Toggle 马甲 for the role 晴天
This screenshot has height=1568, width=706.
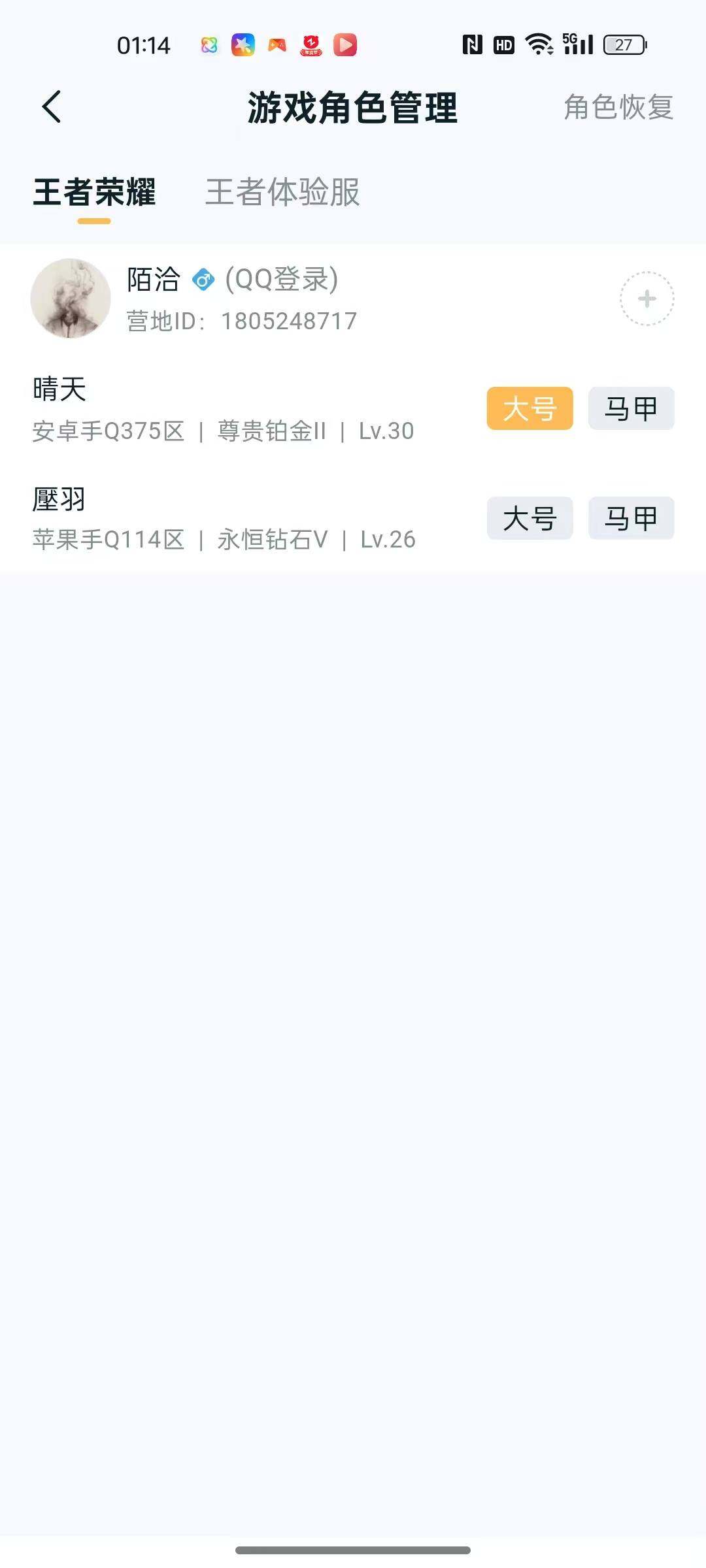pos(630,408)
